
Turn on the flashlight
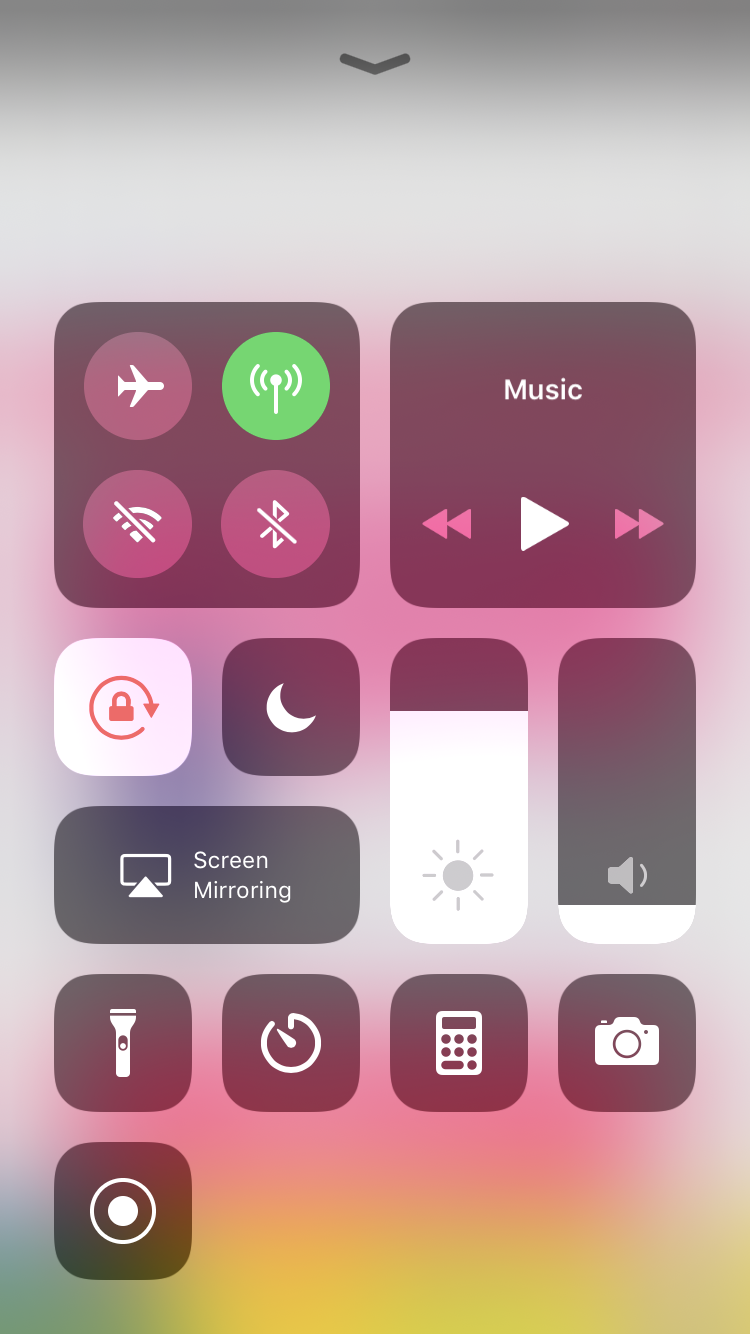(x=123, y=1043)
